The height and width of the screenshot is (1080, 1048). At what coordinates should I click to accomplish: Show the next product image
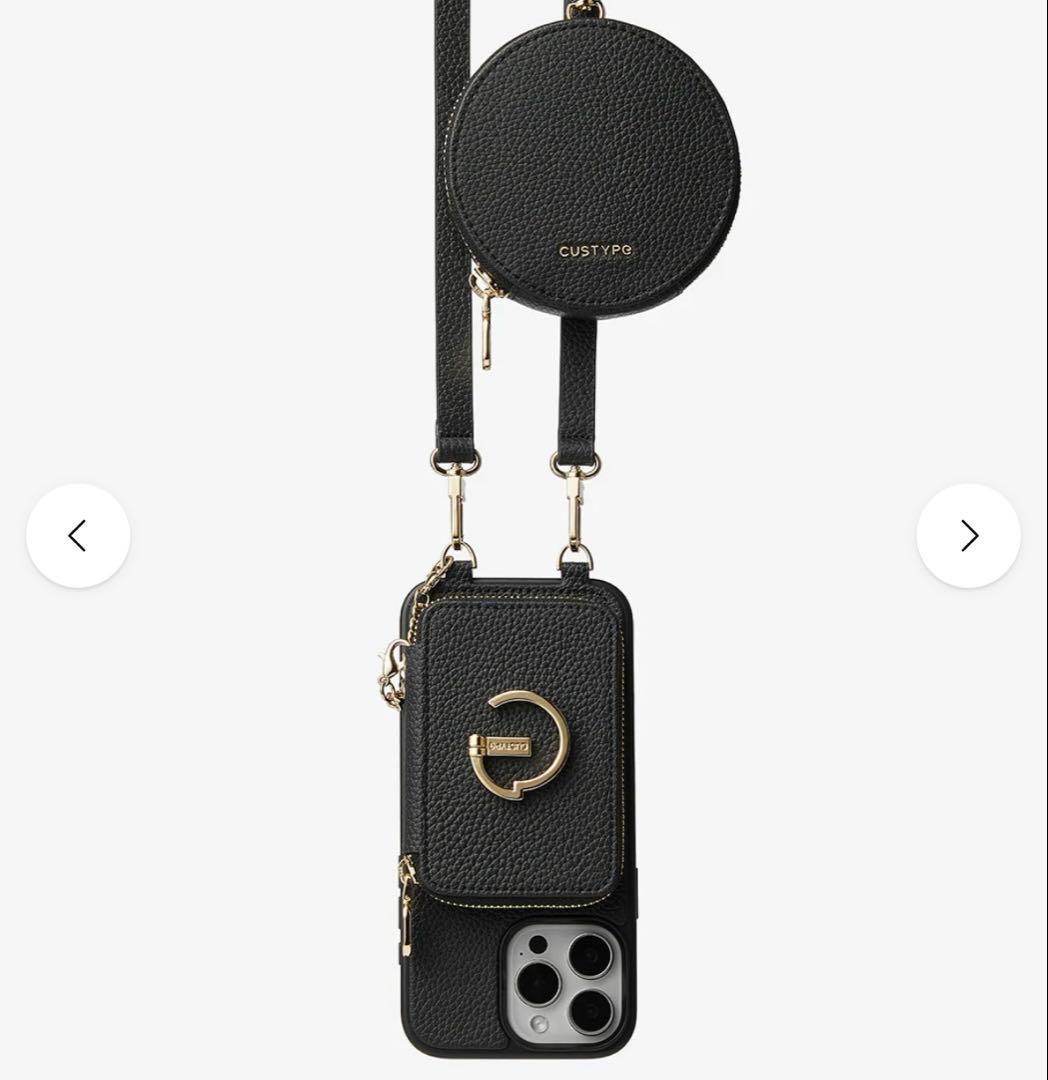pos(968,536)
